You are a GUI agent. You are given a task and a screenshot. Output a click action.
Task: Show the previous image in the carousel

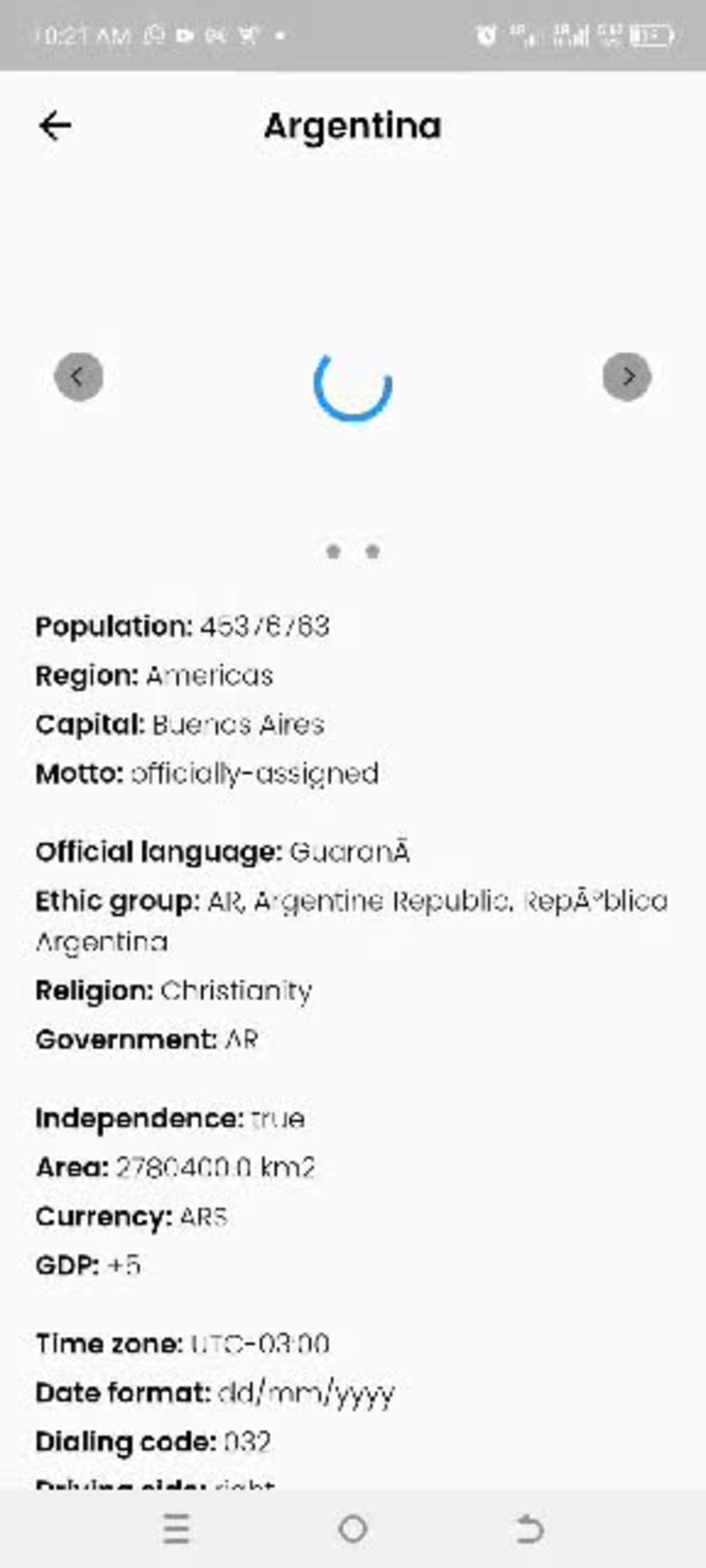click(x=78, y=377)
